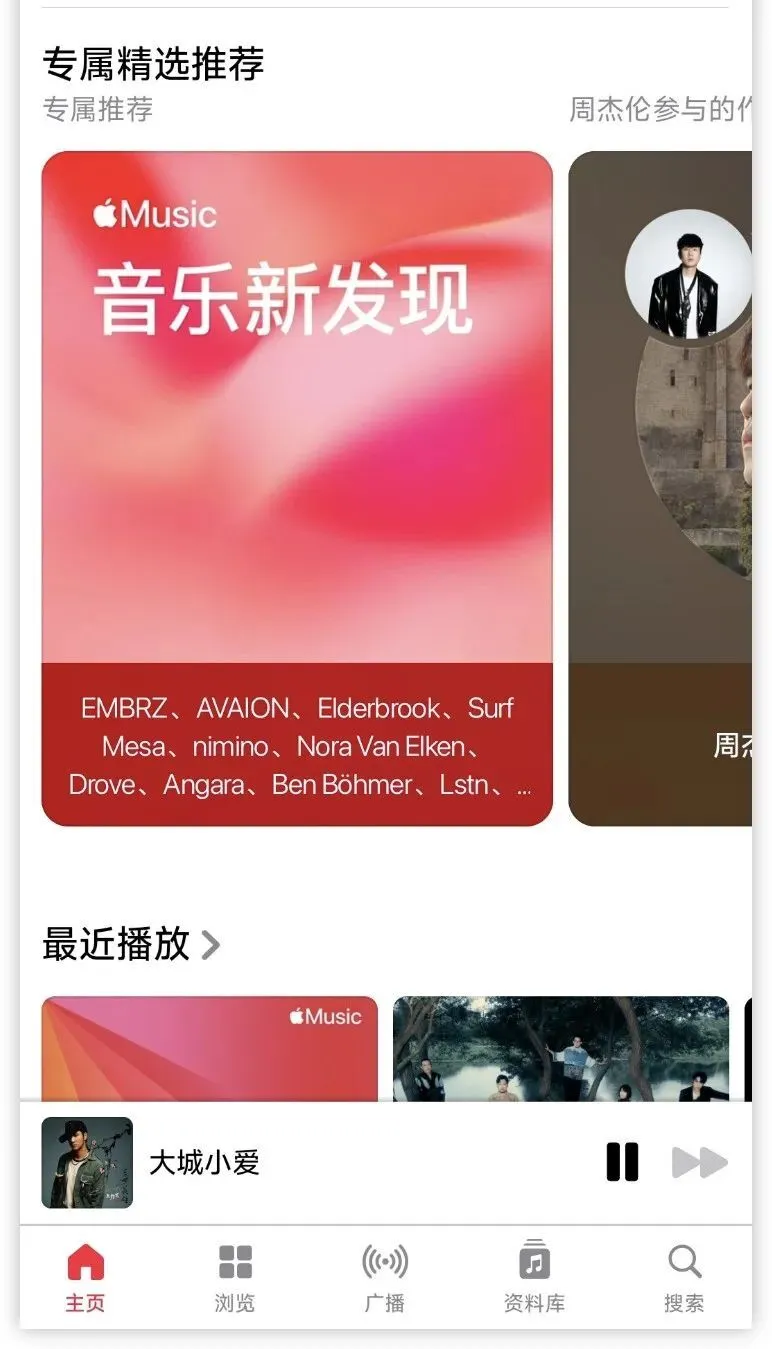This screenshot has width=772, height=1349.
Task: Open the 周杰伦 recommendation card
Action: click(x=662, y=488)
